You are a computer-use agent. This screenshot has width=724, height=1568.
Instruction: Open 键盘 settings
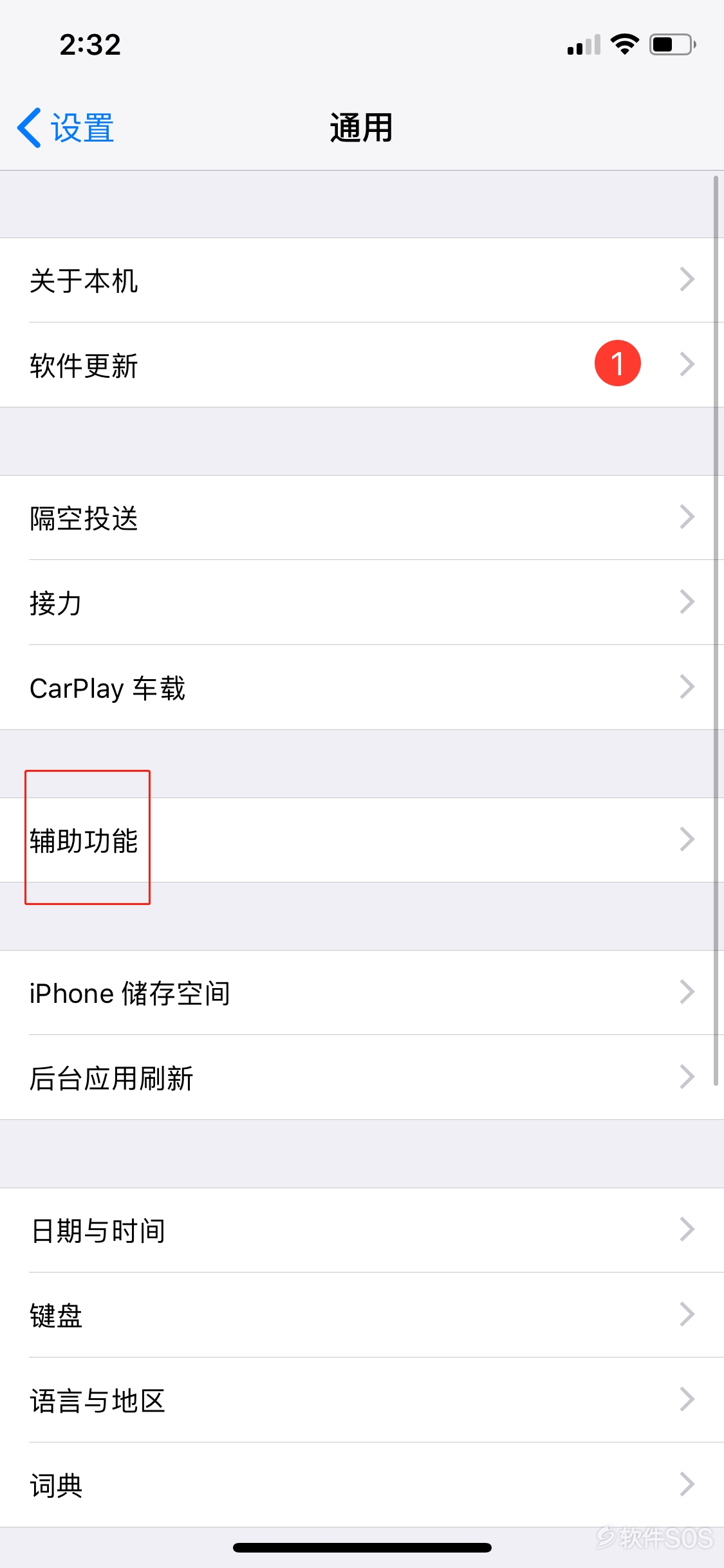362,1315
